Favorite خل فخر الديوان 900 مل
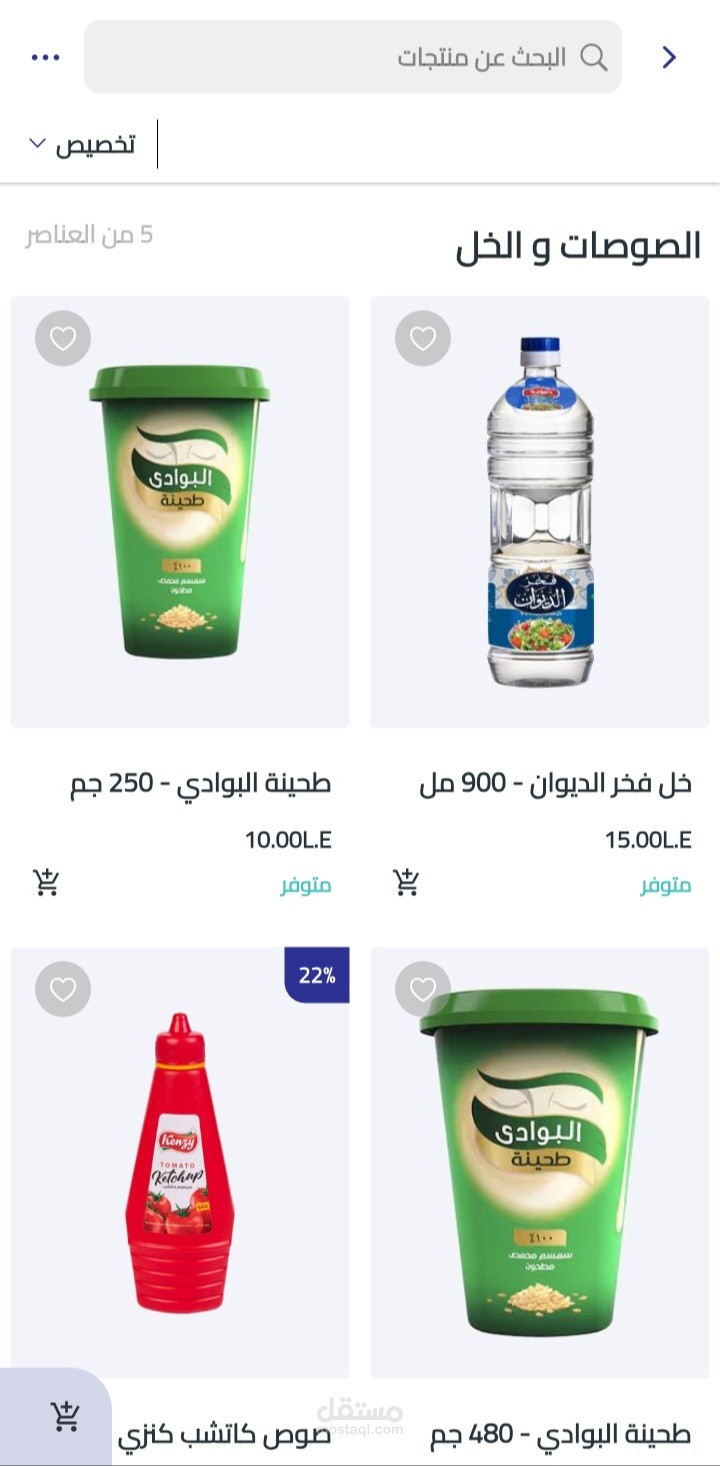 [423, 338]
